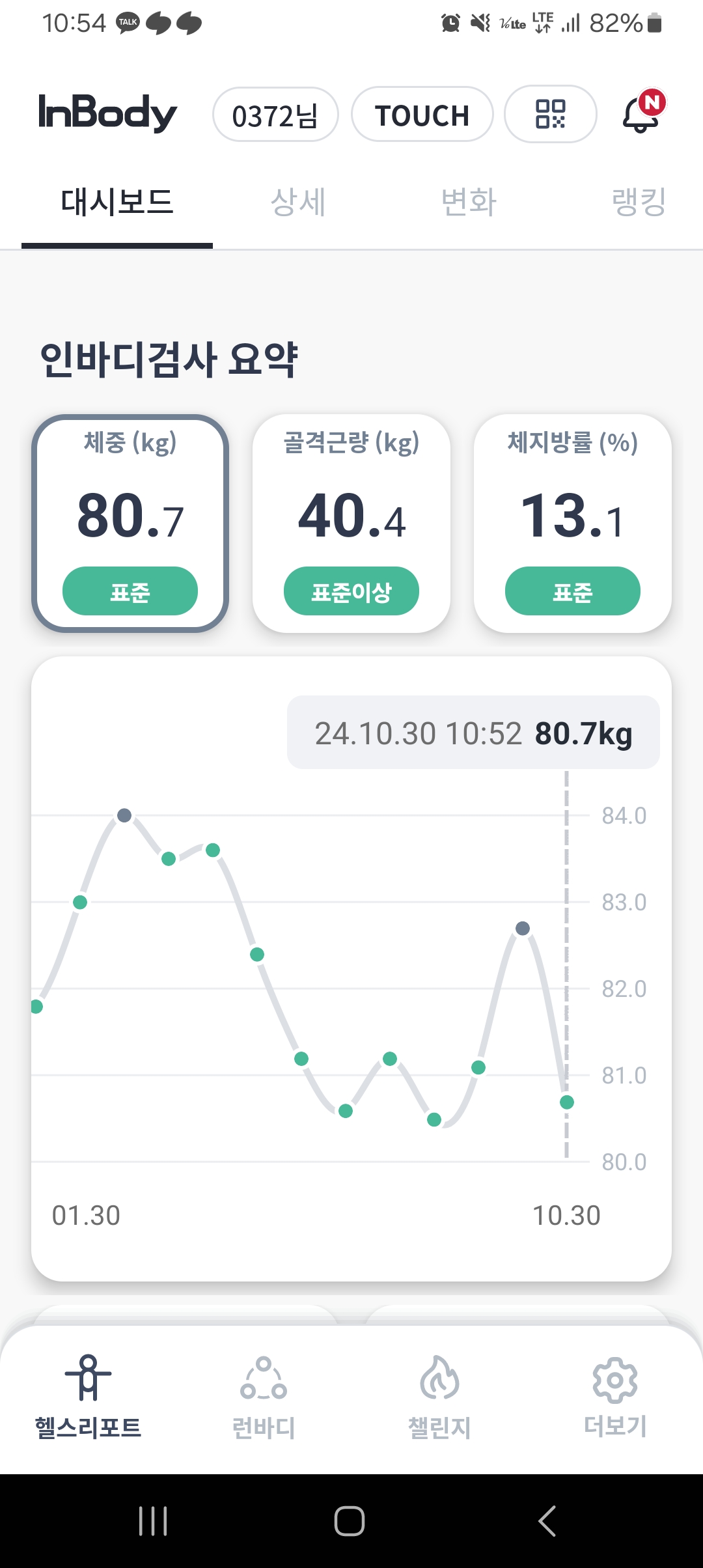
Task: Go back using the system back button
Action: [547, 1521]
